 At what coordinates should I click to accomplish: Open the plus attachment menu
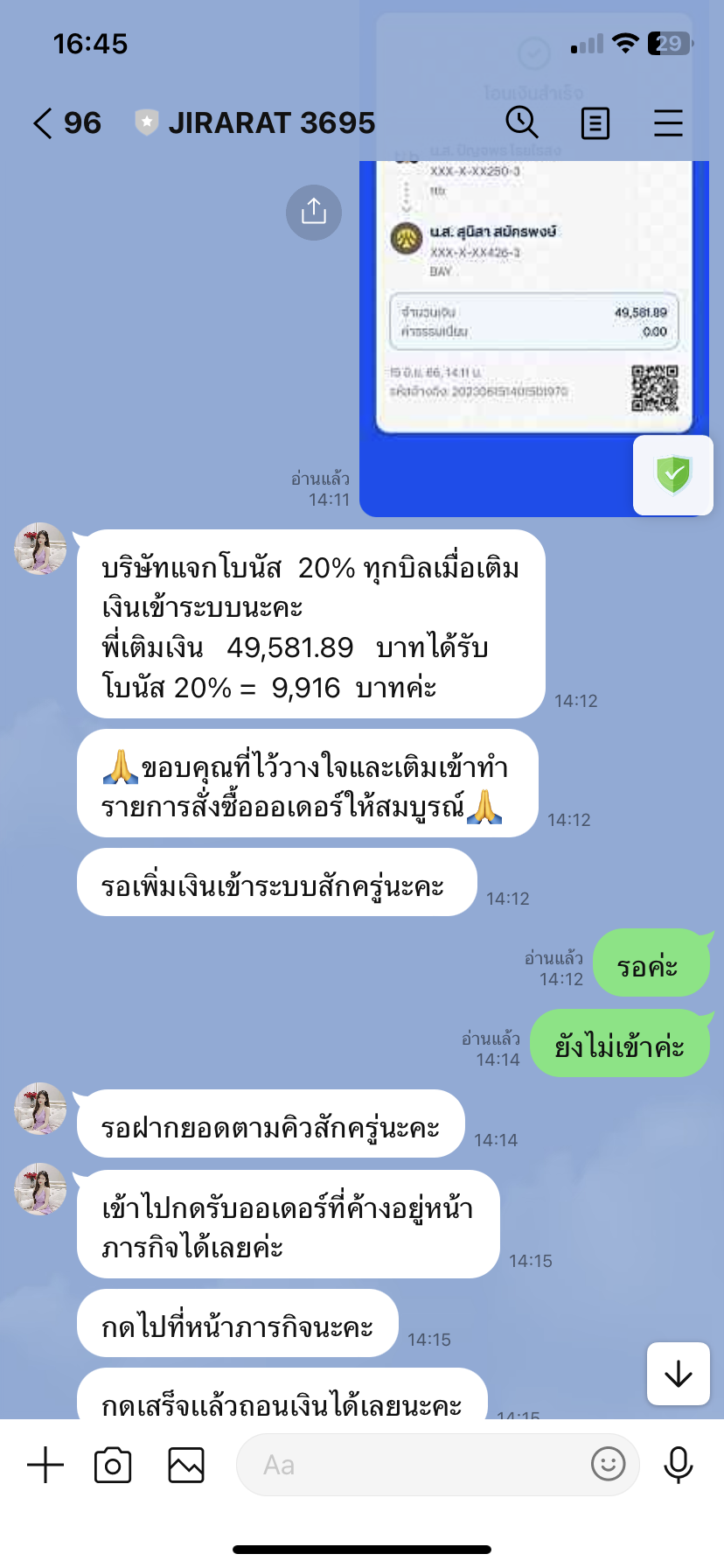click(x=45, y=1465)
